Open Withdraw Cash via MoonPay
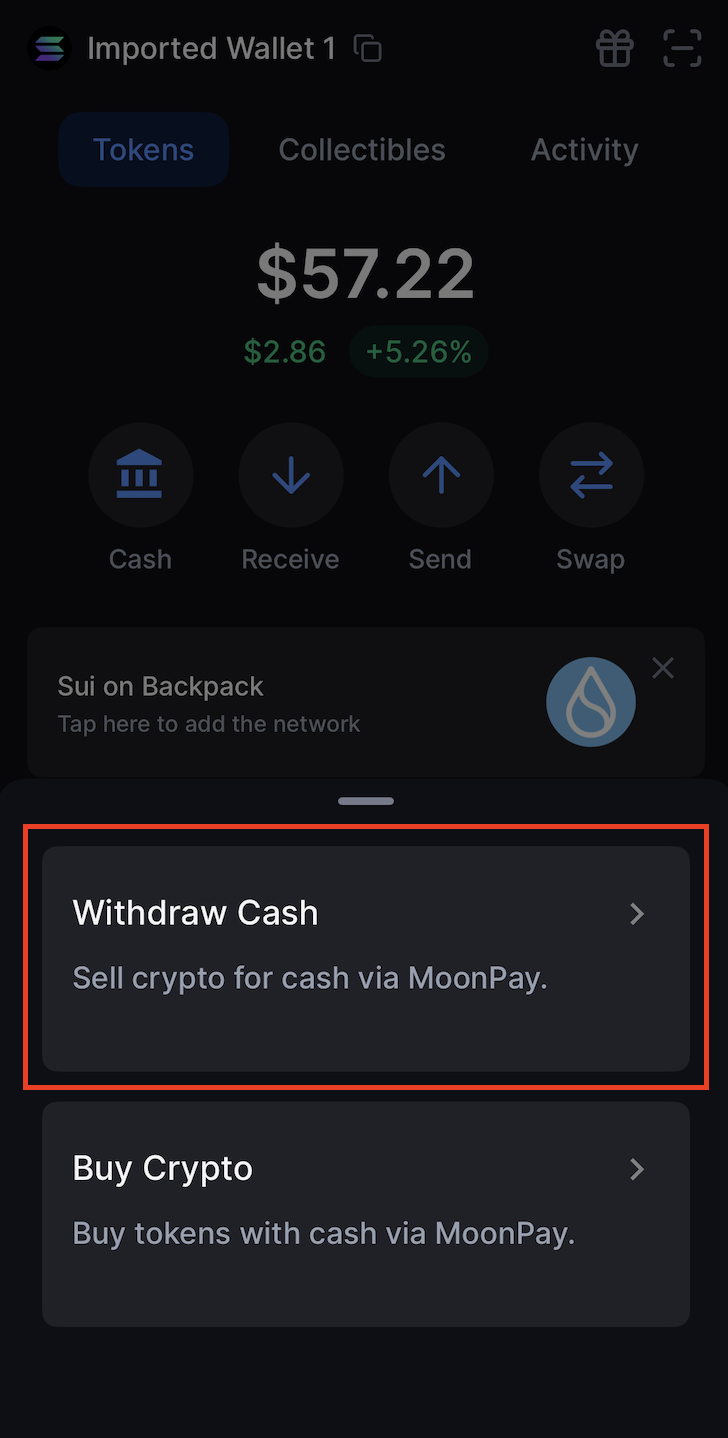 [x=365, y=958]
